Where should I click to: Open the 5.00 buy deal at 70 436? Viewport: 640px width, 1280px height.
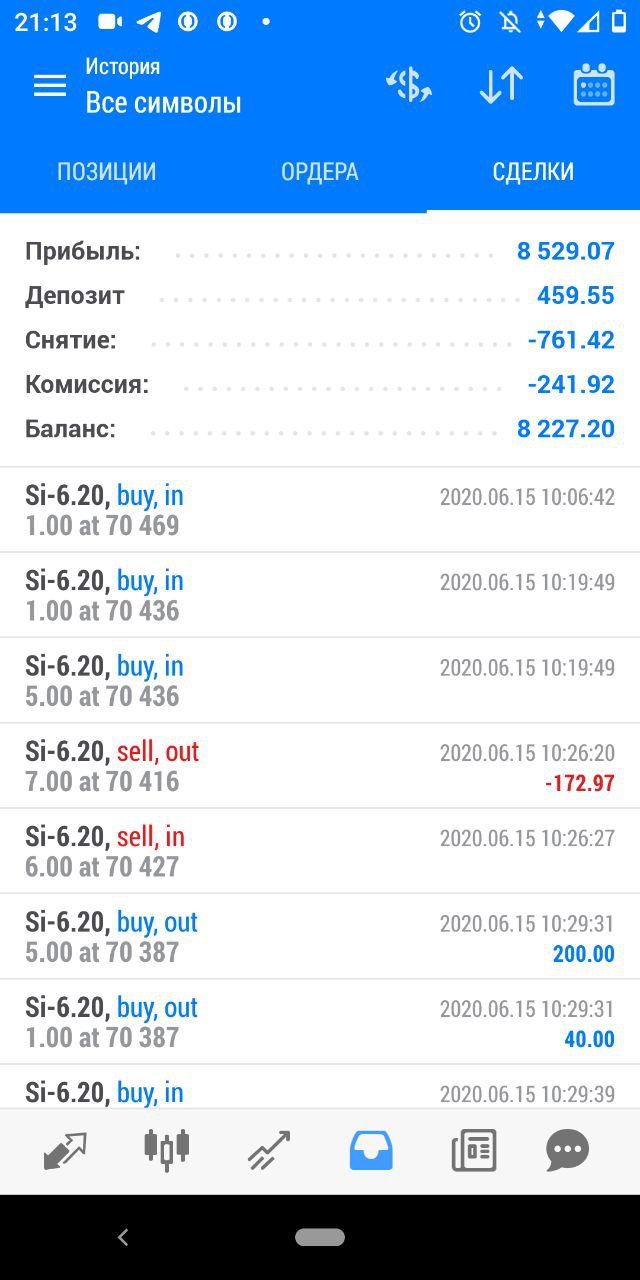320,680
